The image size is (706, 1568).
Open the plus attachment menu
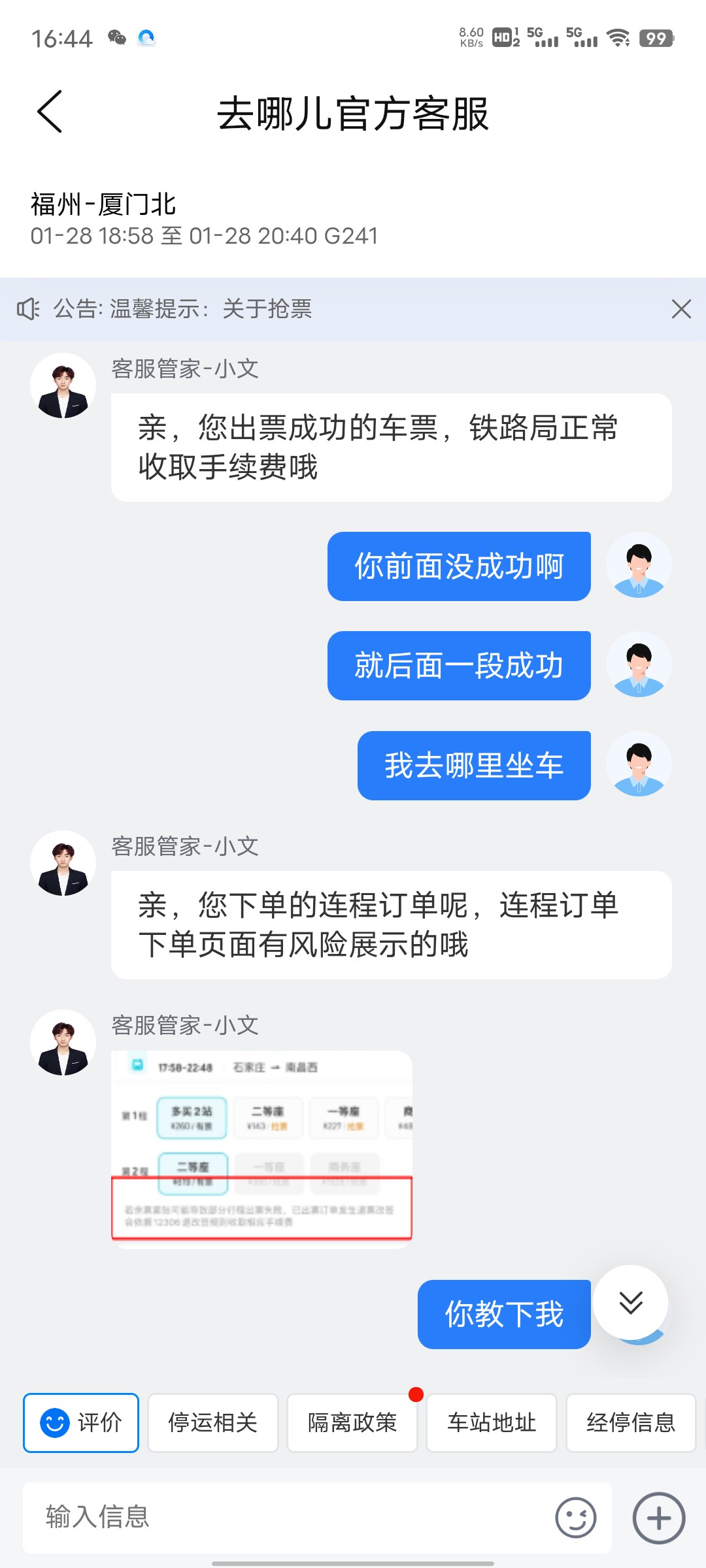[659, 1518]
